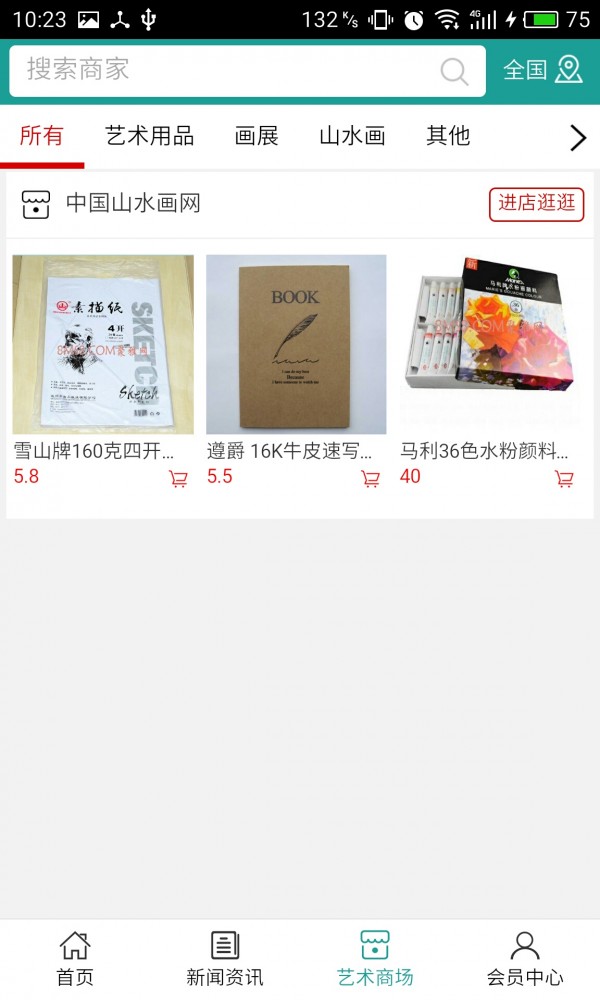
Task: Select the 所有 category tab
Action: click(x=42, y=136)
